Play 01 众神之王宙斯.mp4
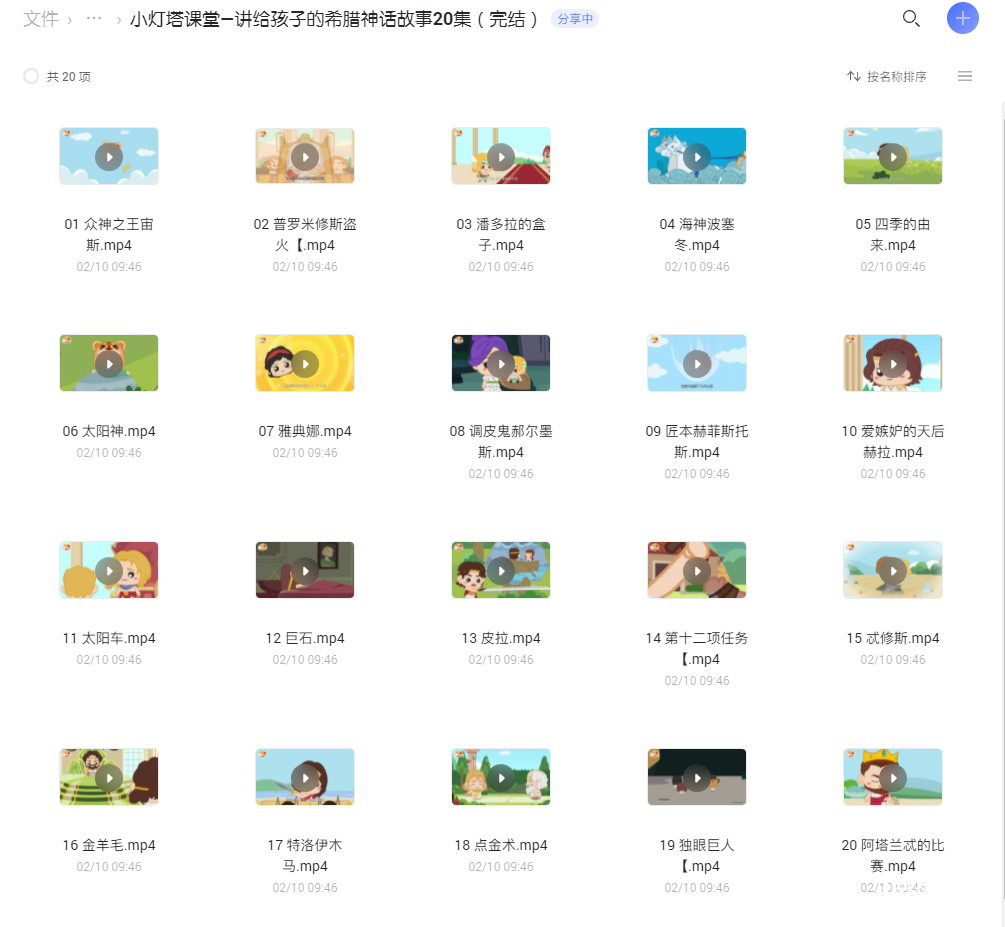This screenshot has width=1005, height=927. pyautogui.click(x=109, y=156)
